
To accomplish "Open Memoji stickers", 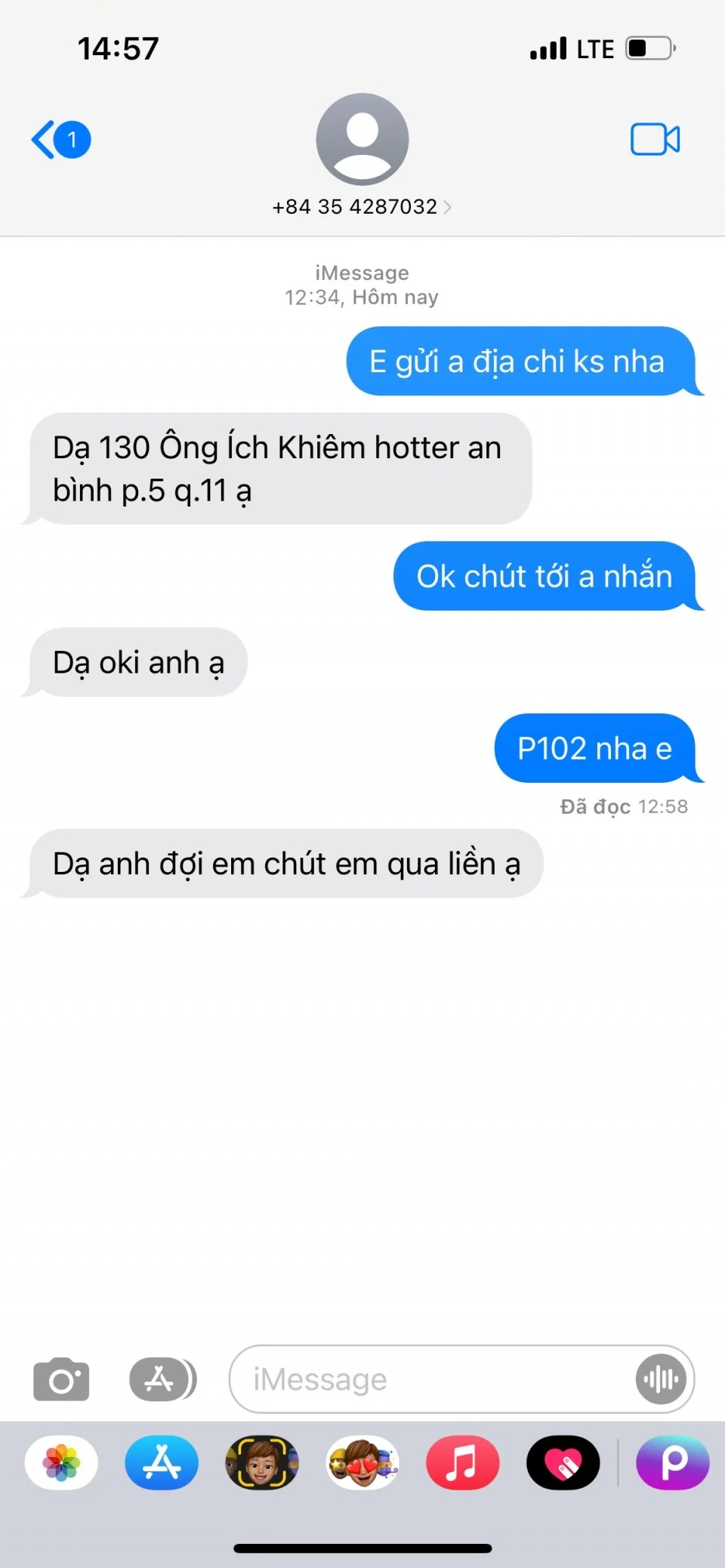I will tap(362, 1462).
